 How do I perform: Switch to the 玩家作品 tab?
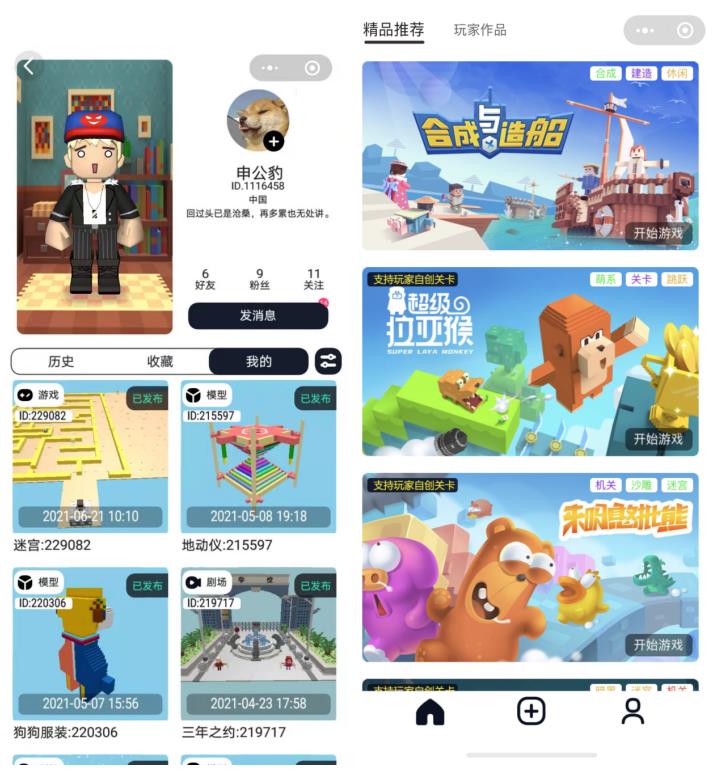pyautogui.click(x=480, y=30)
